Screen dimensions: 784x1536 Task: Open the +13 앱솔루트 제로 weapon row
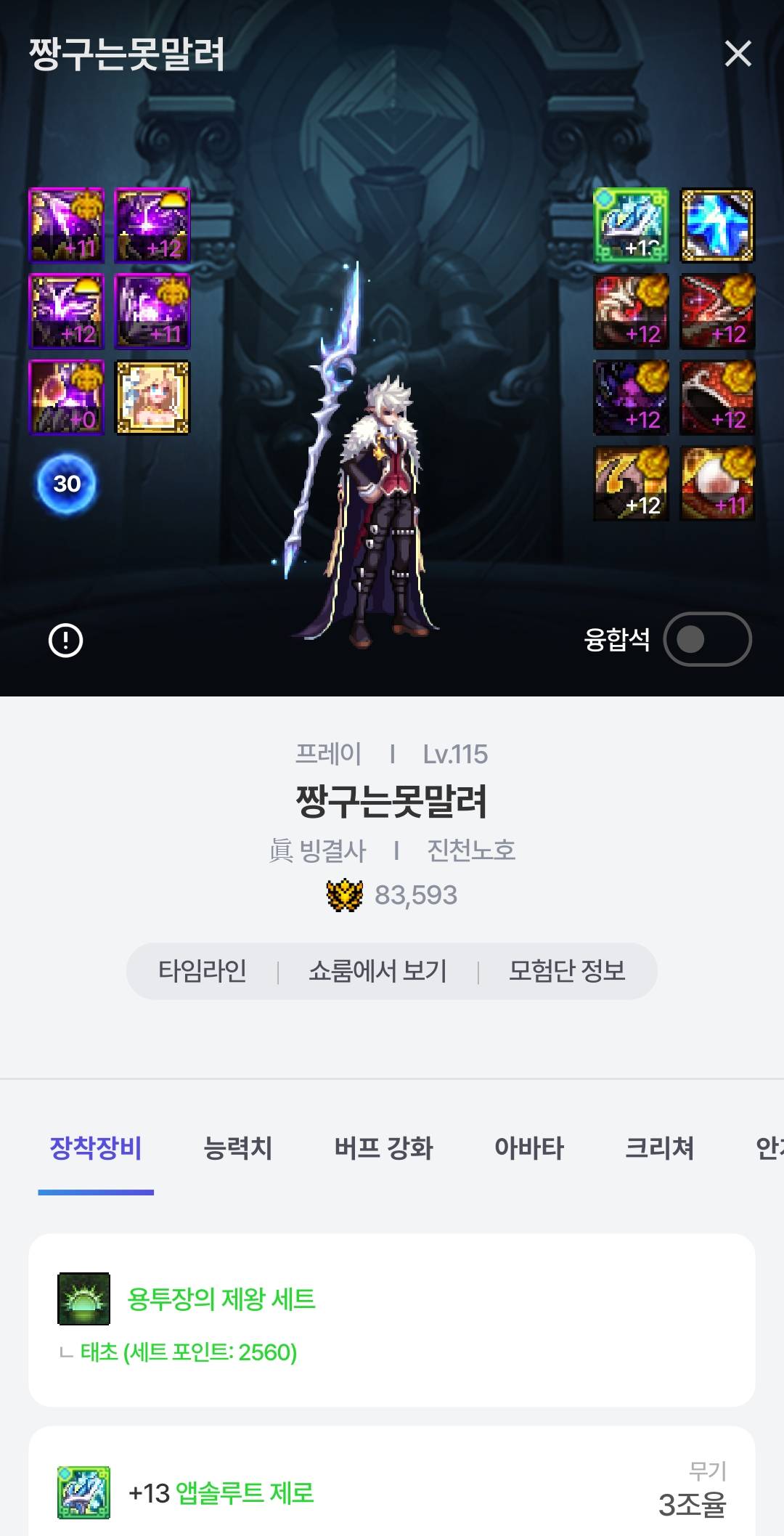tap(392, 1492)
